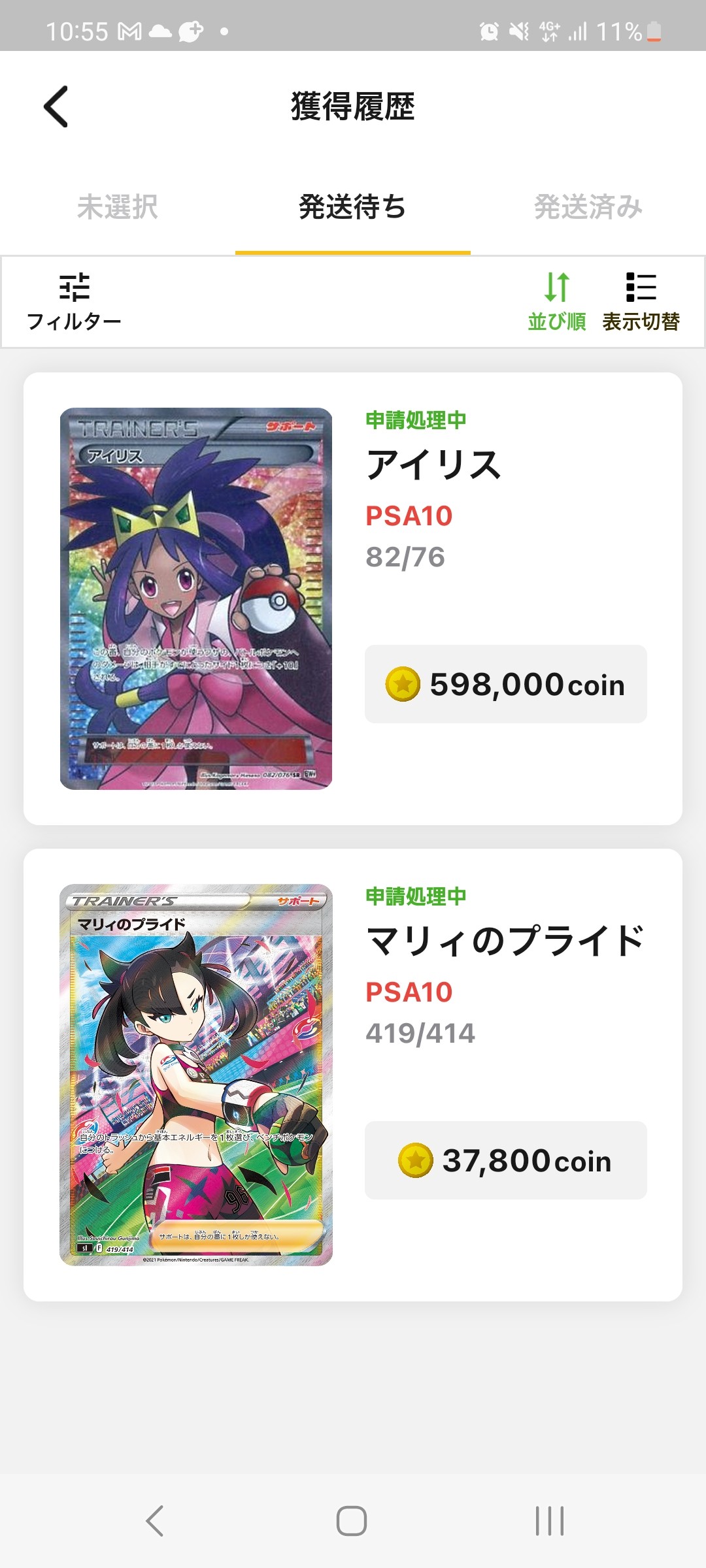Change the 並び順 sort order

point(557,302)
